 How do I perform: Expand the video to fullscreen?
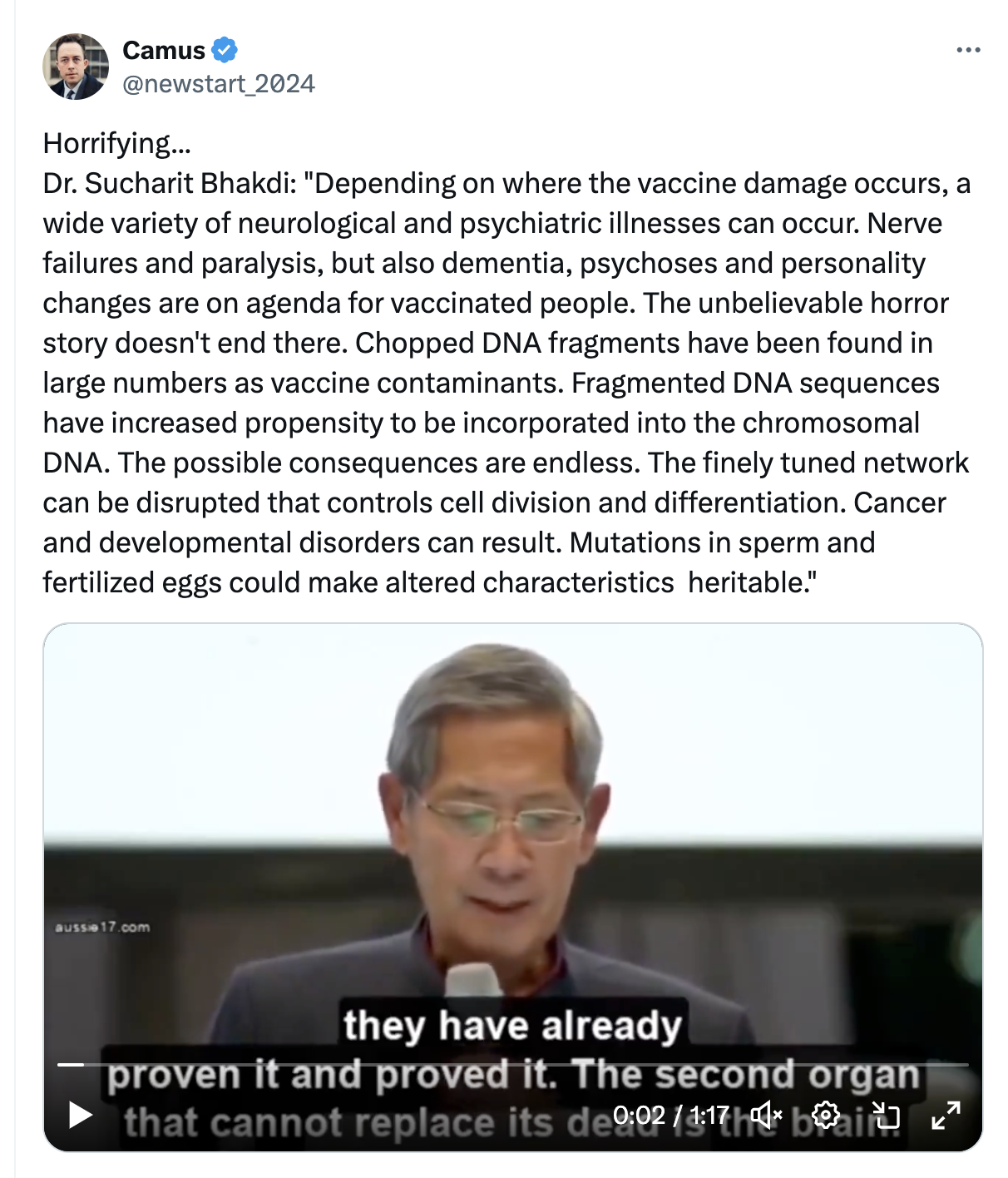[946, 1115]
